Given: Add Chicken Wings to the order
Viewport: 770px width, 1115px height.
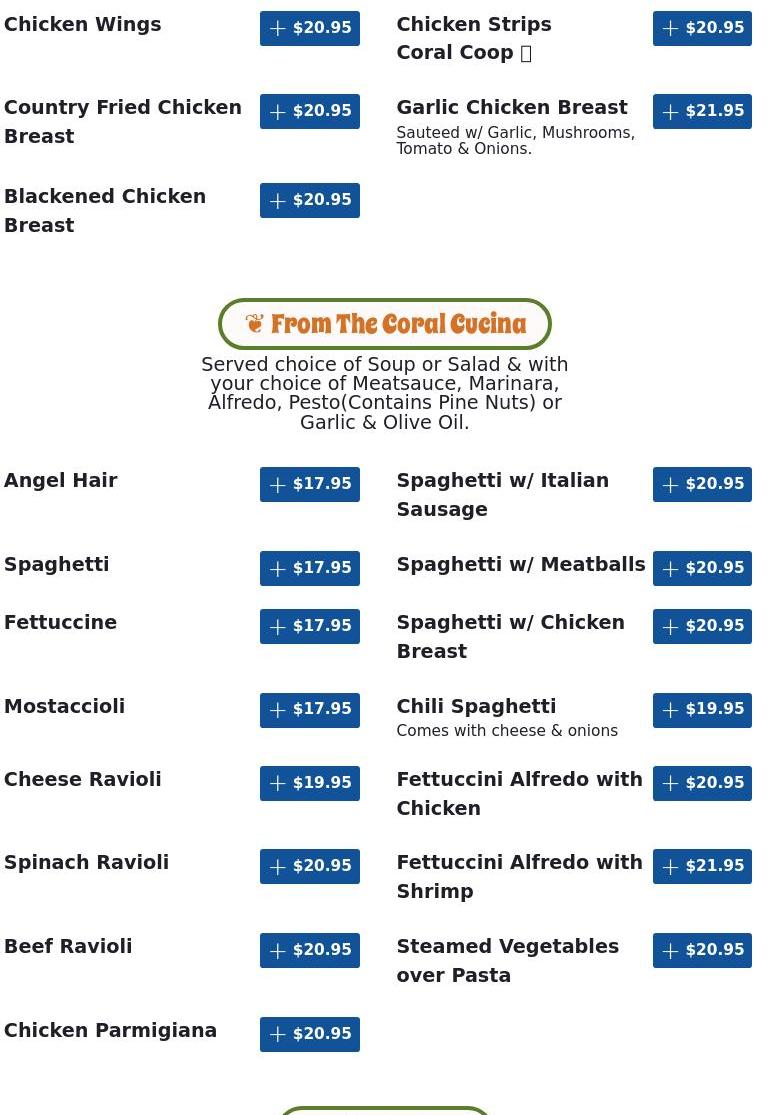Looking at the screenshot, I should [309, 28].
